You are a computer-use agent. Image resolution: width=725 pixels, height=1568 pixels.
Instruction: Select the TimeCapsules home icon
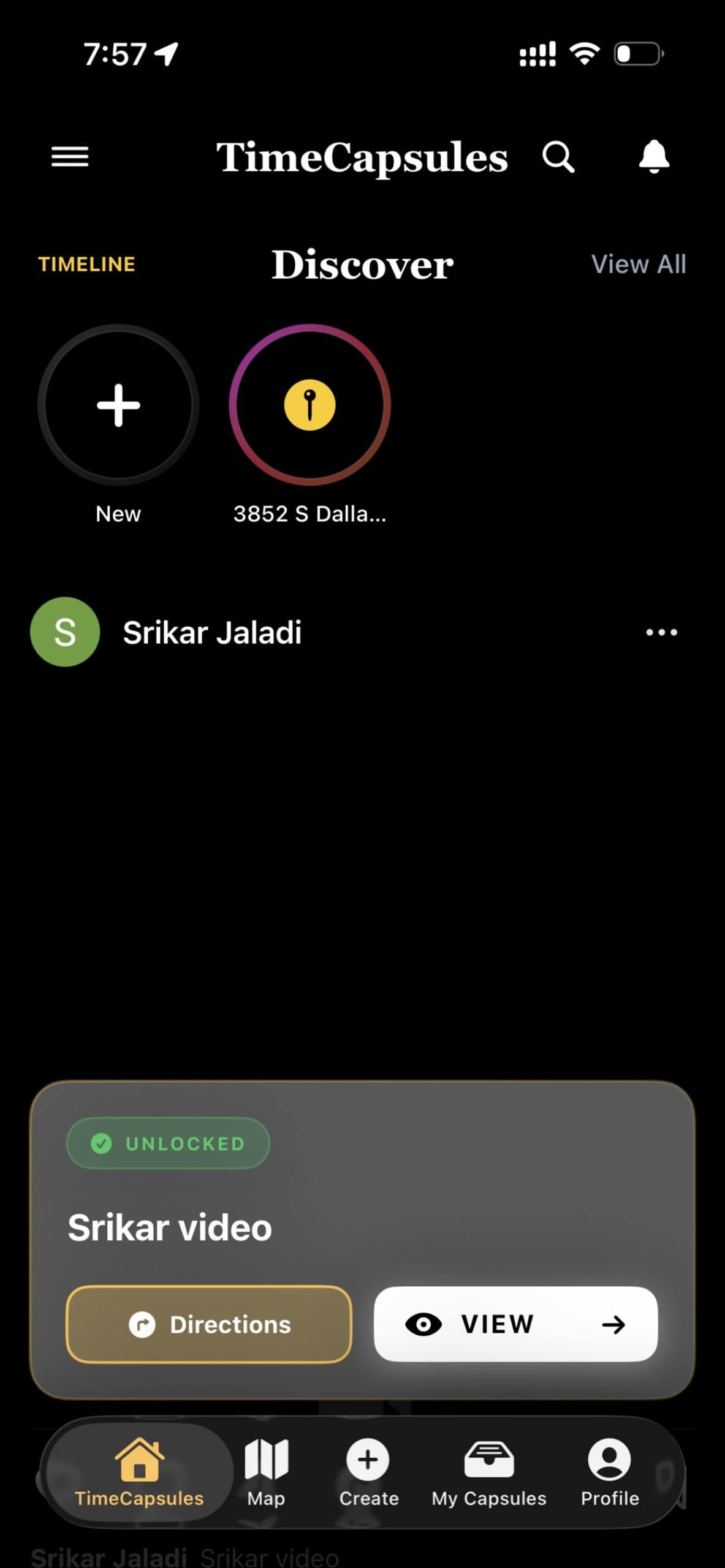(x=139, y=1477)
